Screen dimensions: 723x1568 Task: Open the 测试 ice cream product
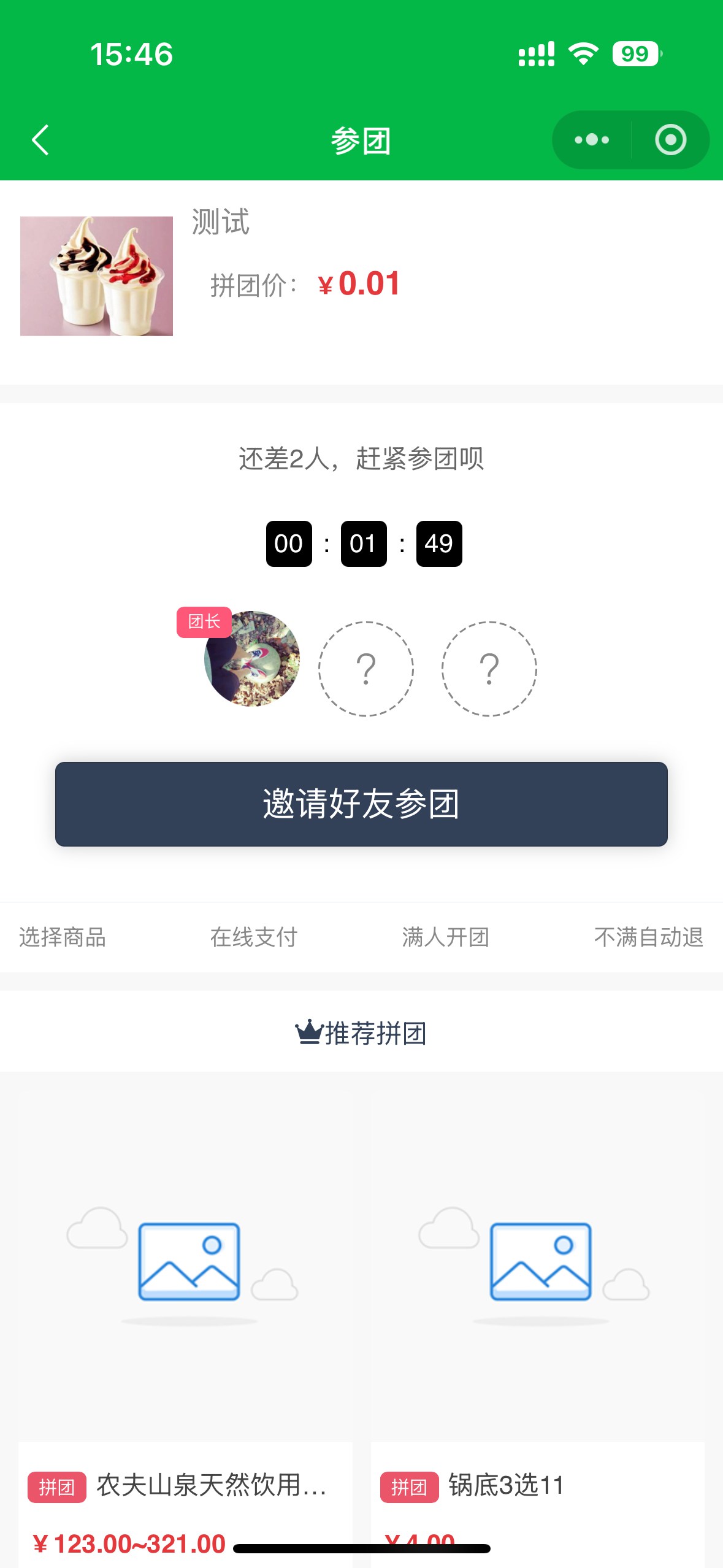pyautogui.click(x=97, y=276)
